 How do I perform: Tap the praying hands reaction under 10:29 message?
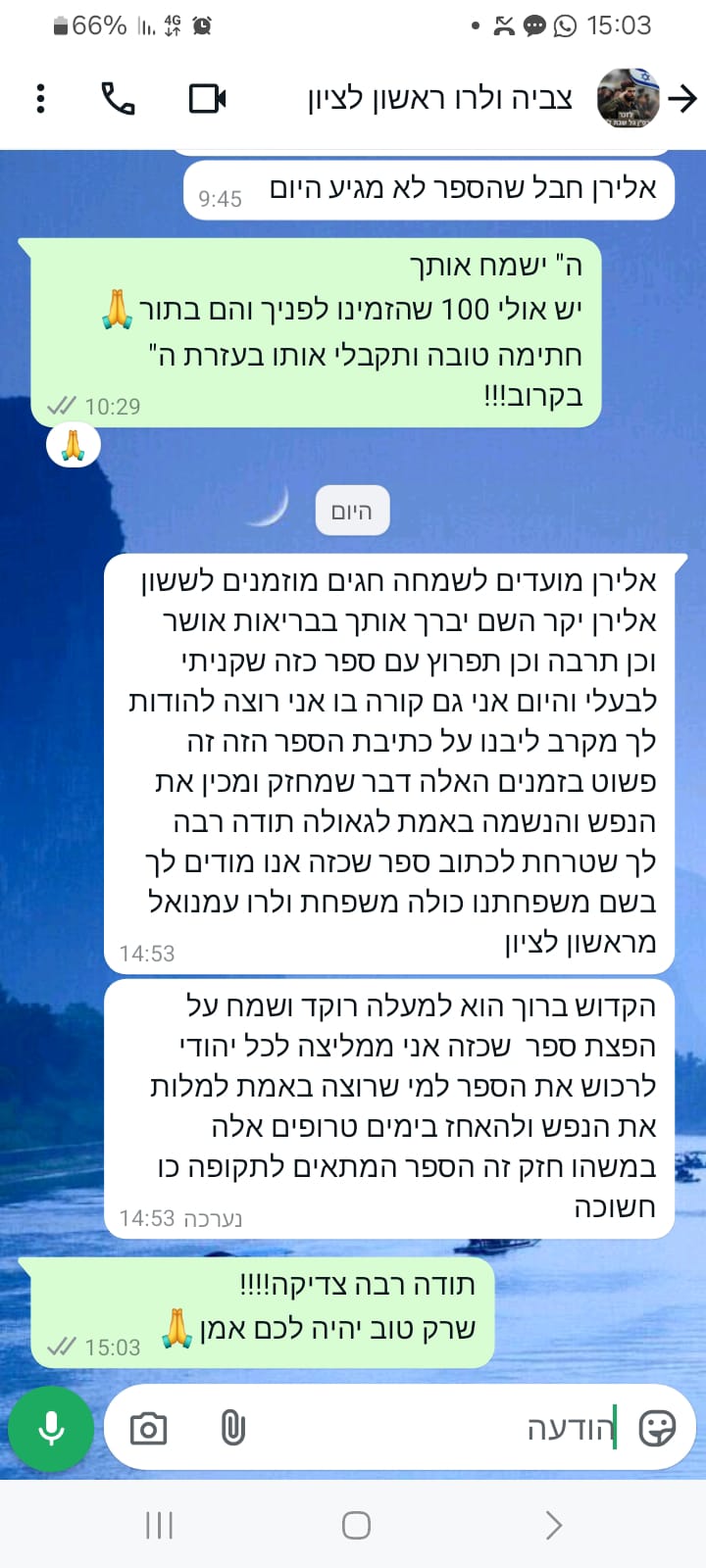[74, 446]
